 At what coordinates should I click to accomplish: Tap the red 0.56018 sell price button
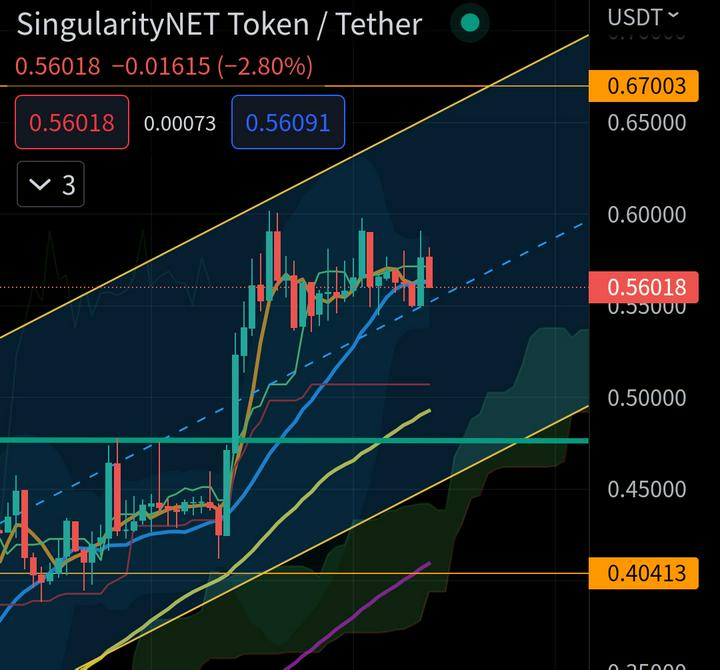coord(72,122)
